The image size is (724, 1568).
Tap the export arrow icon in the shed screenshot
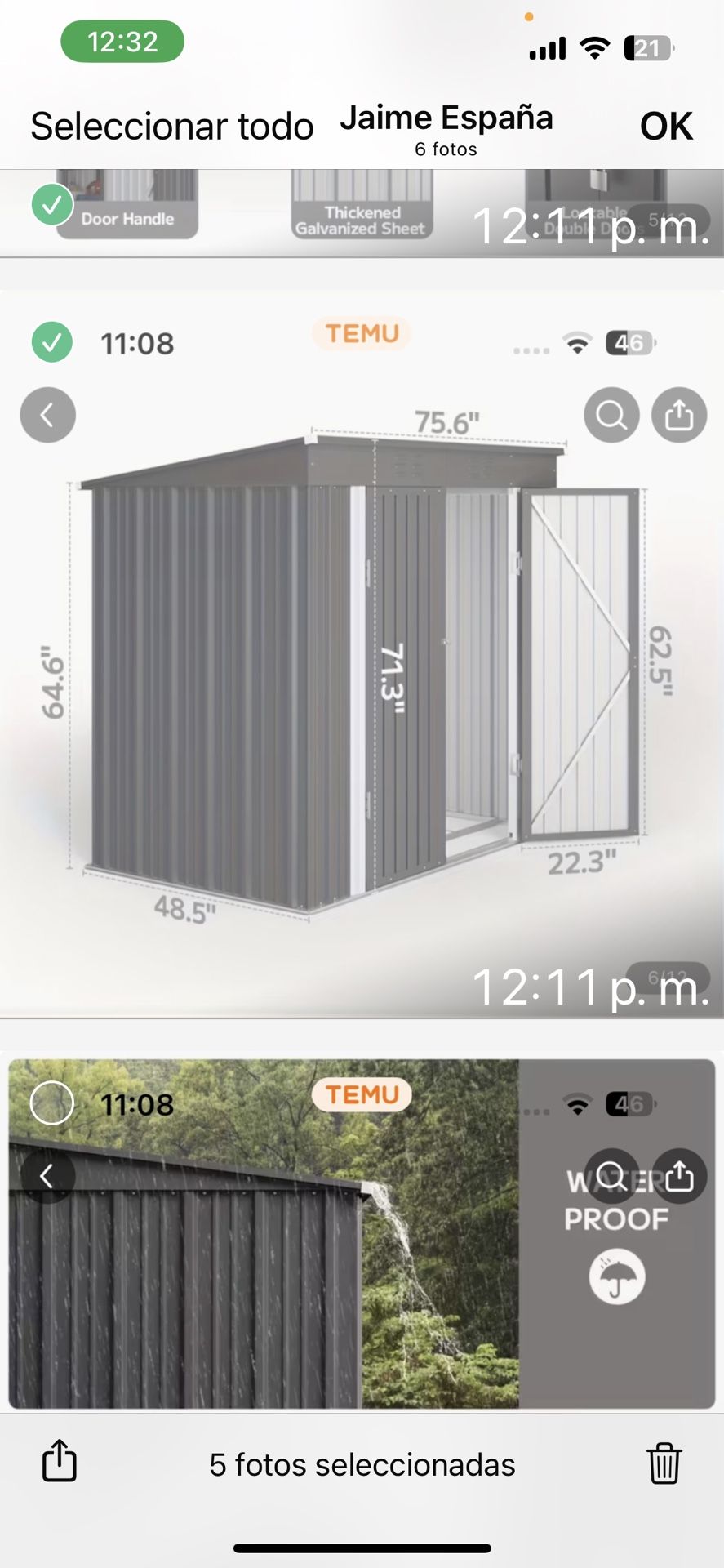tap(679, 415)
